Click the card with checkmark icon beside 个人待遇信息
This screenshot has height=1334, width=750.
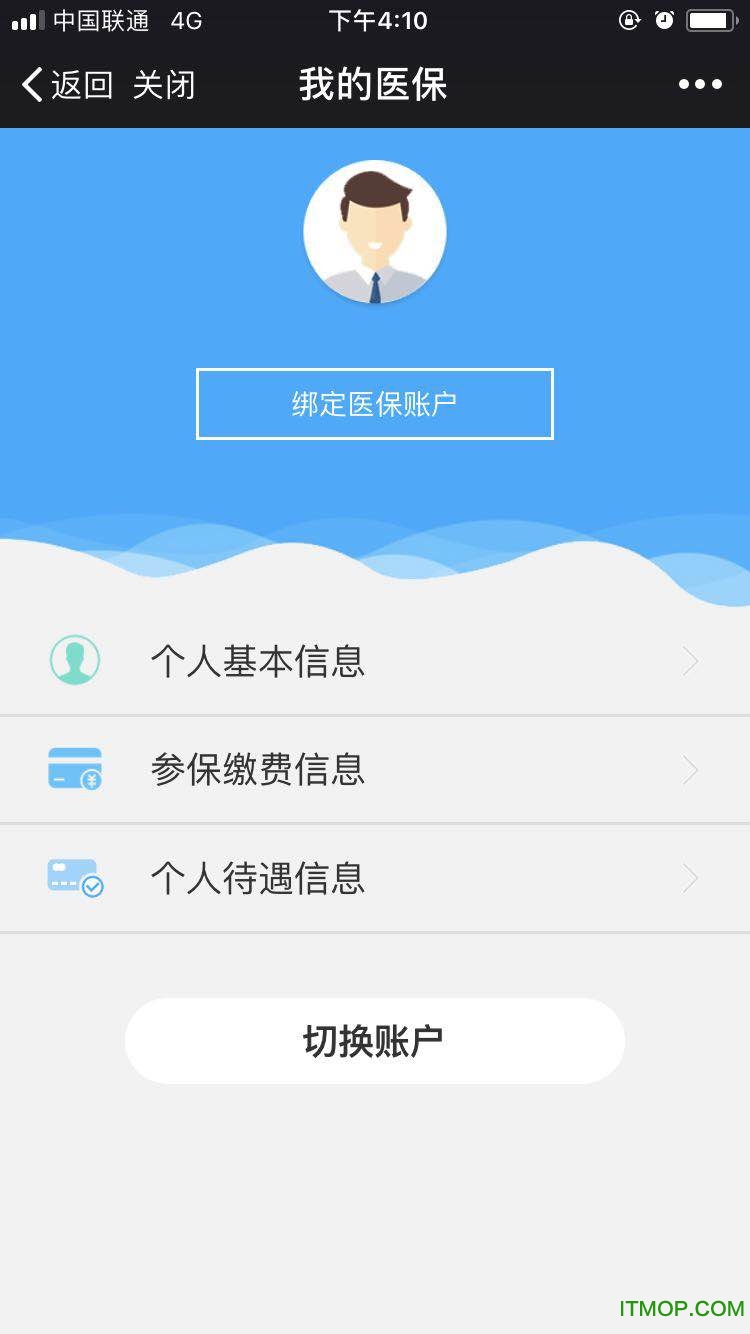75,878
